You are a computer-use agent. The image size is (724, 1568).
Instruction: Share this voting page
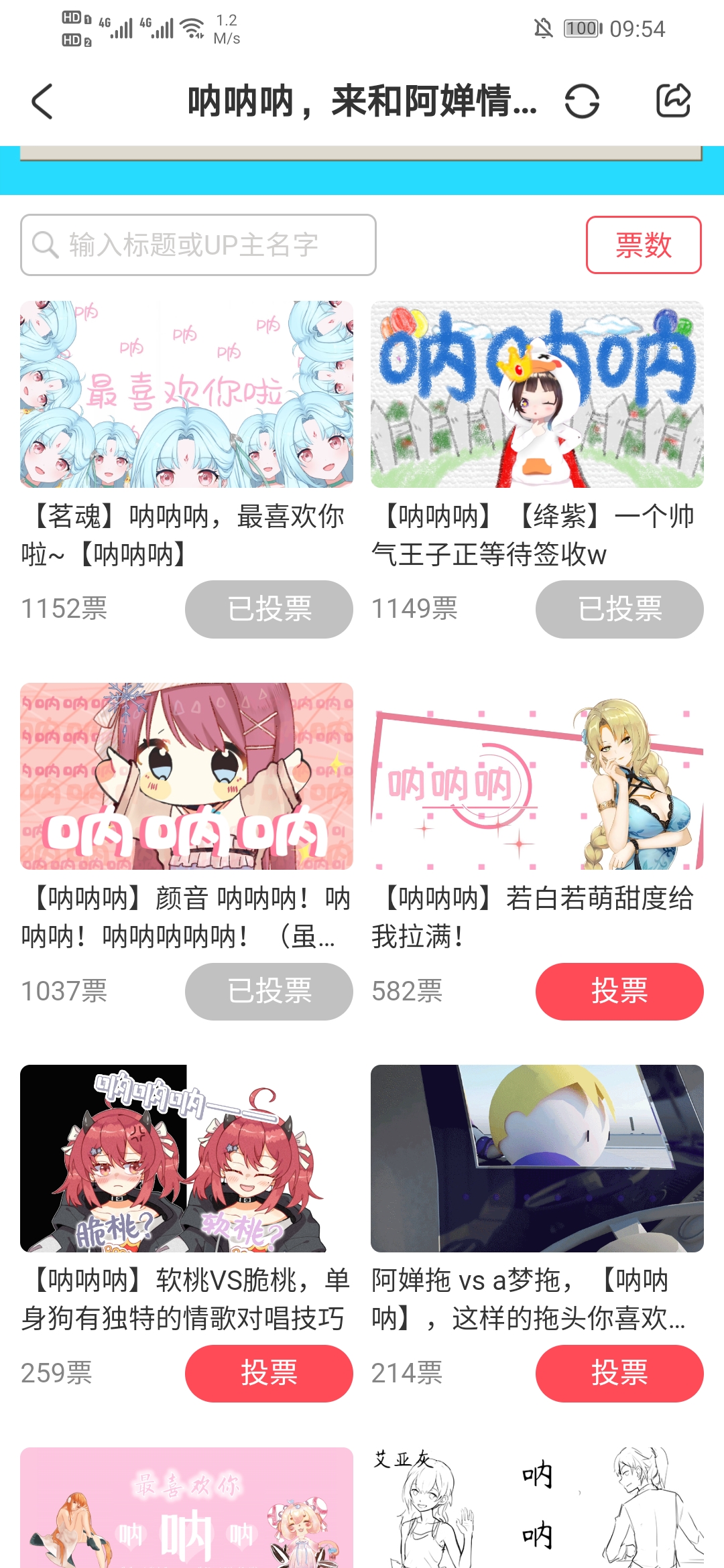tap(673, 102)
